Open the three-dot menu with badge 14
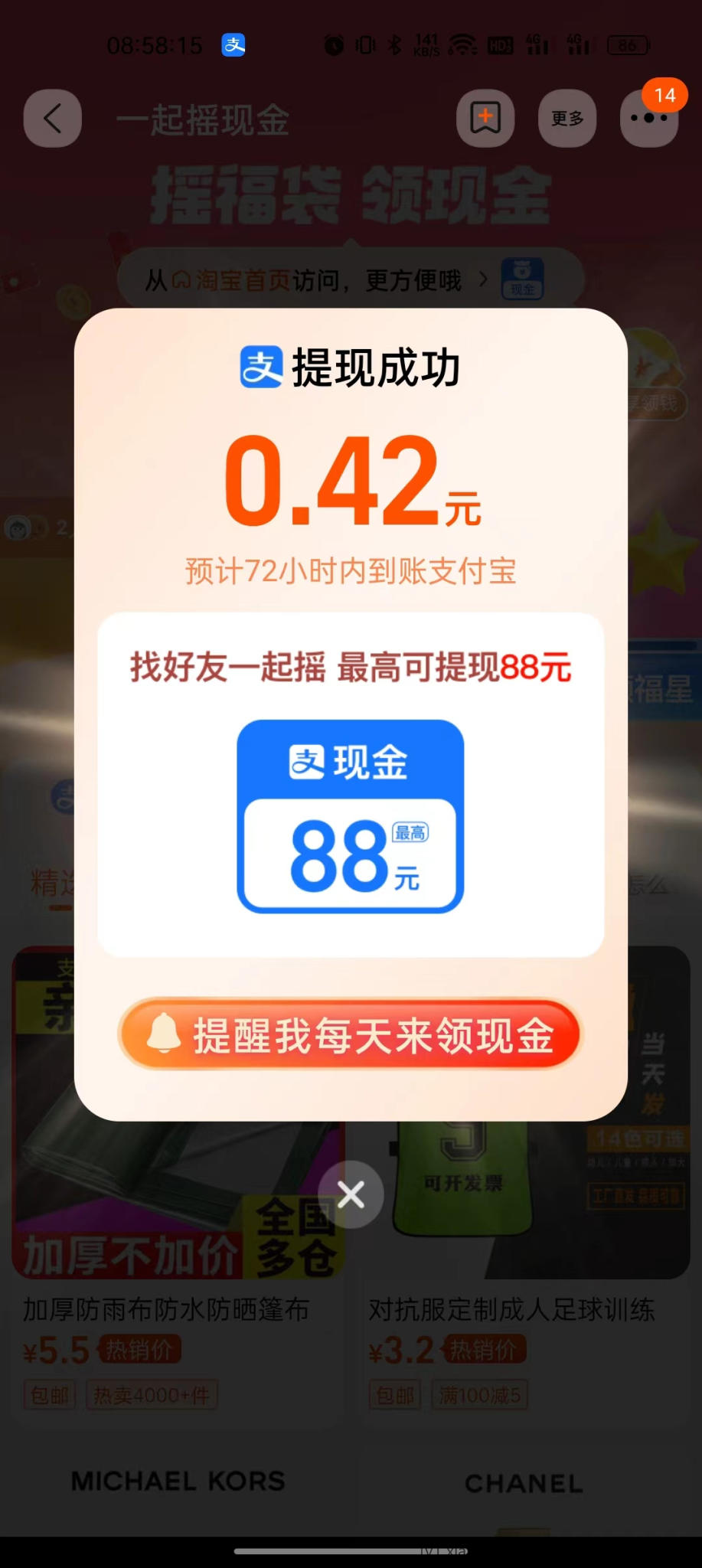 click(648, 119)
